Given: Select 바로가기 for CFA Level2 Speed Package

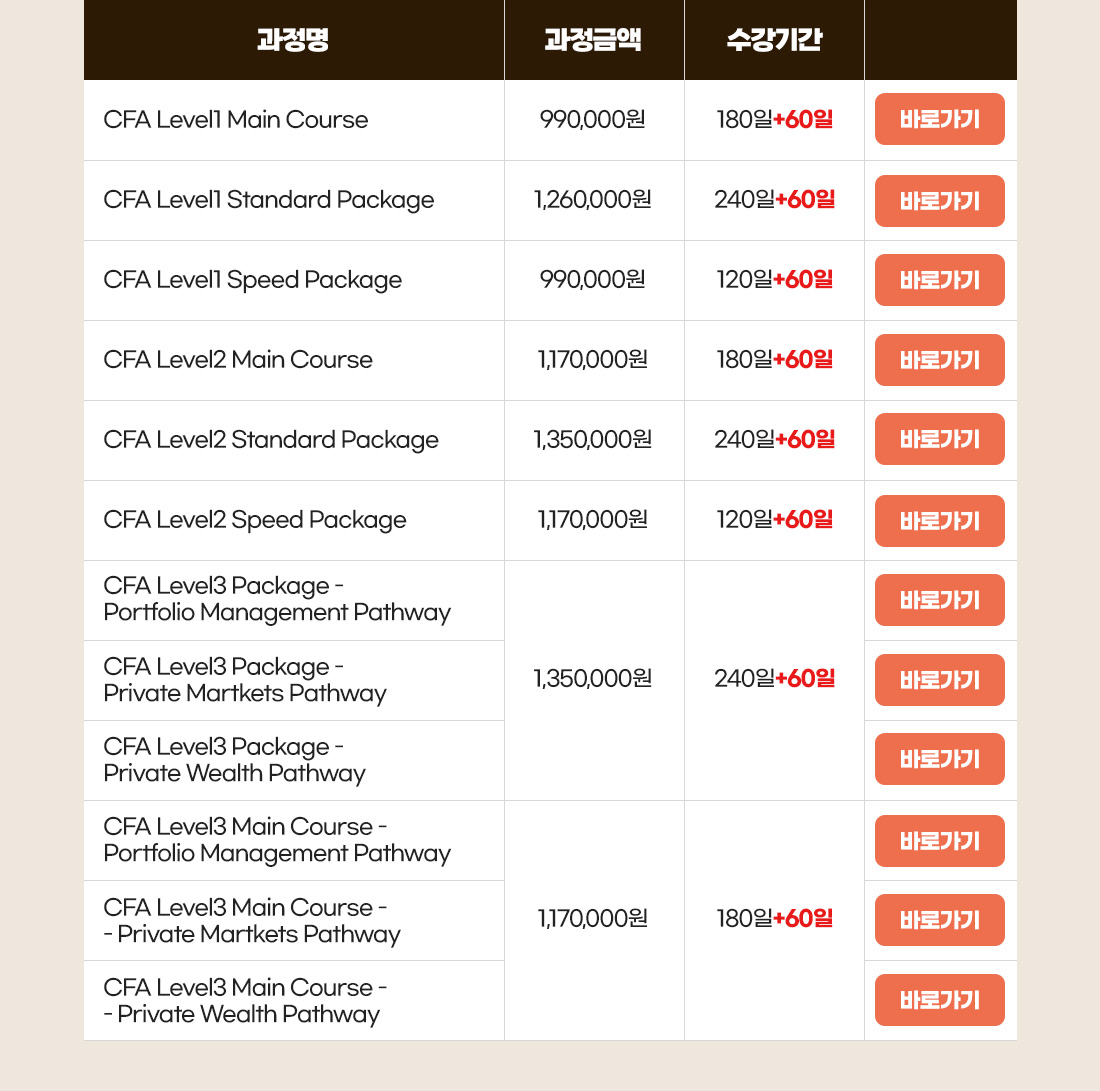Looking at the screenshot, I should pos(939,520).
